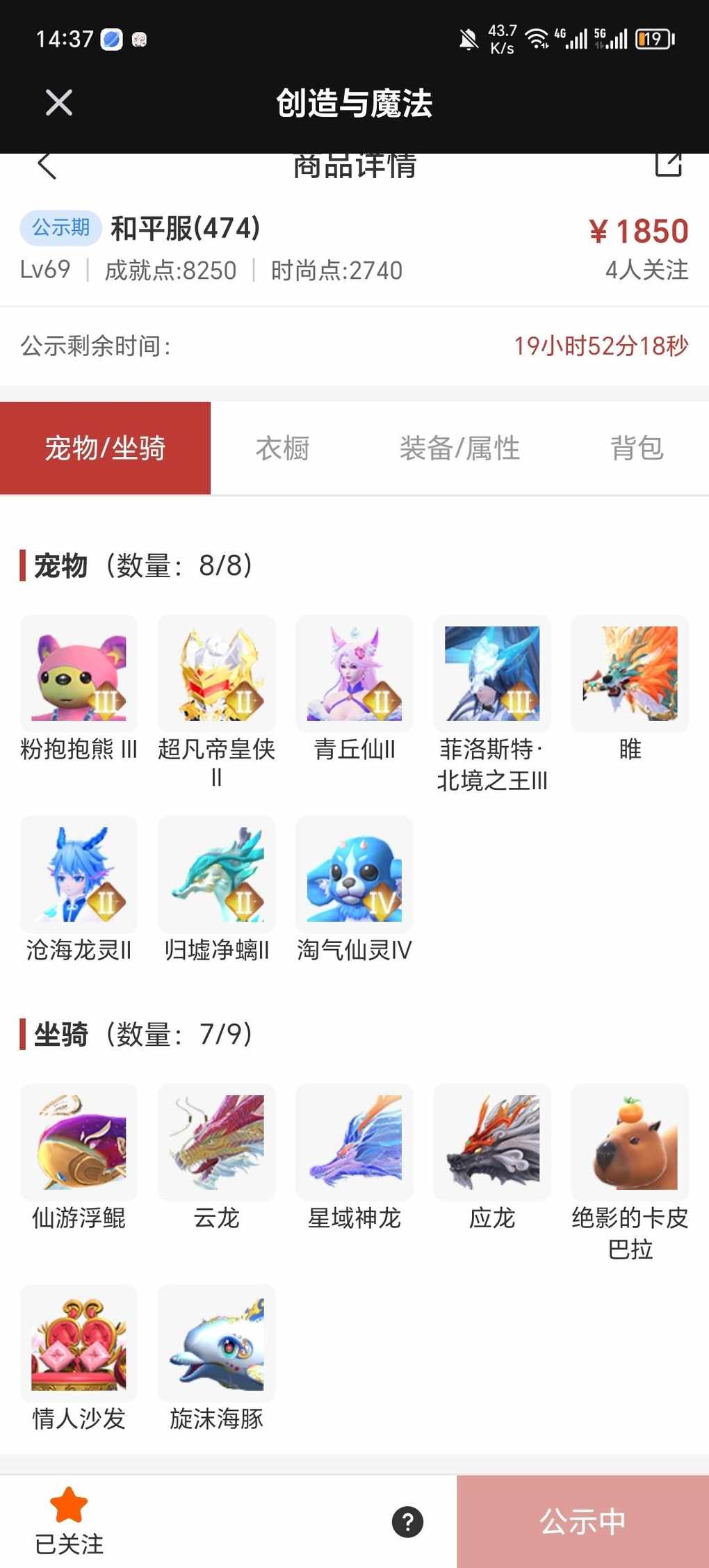Open pet 淘气仙灵IV
Viewport: 709px width, 1568px height.
354,874
